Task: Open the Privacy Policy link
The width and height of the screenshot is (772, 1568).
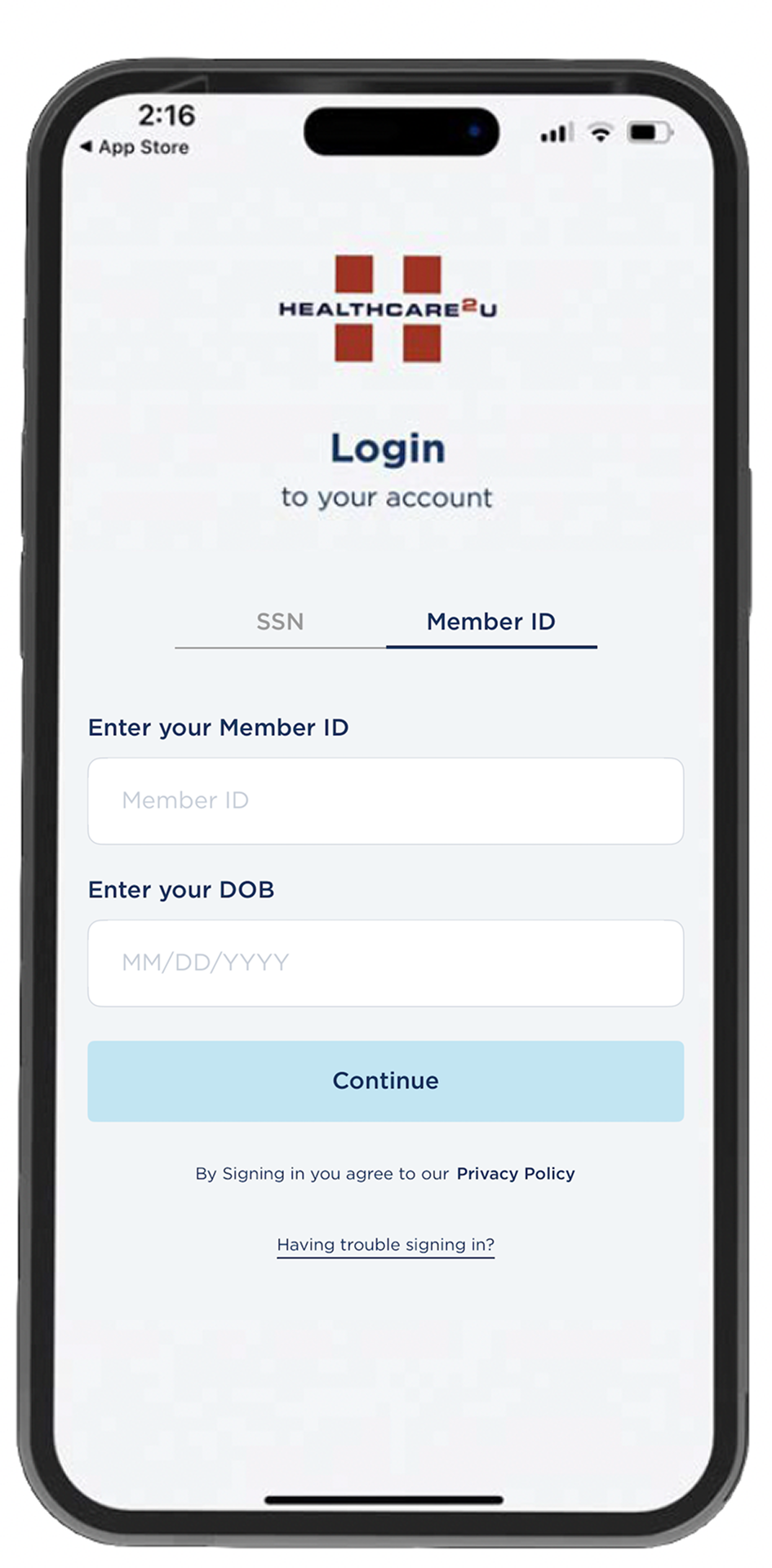Action: pyautogui.click(x=515, y=1173)
